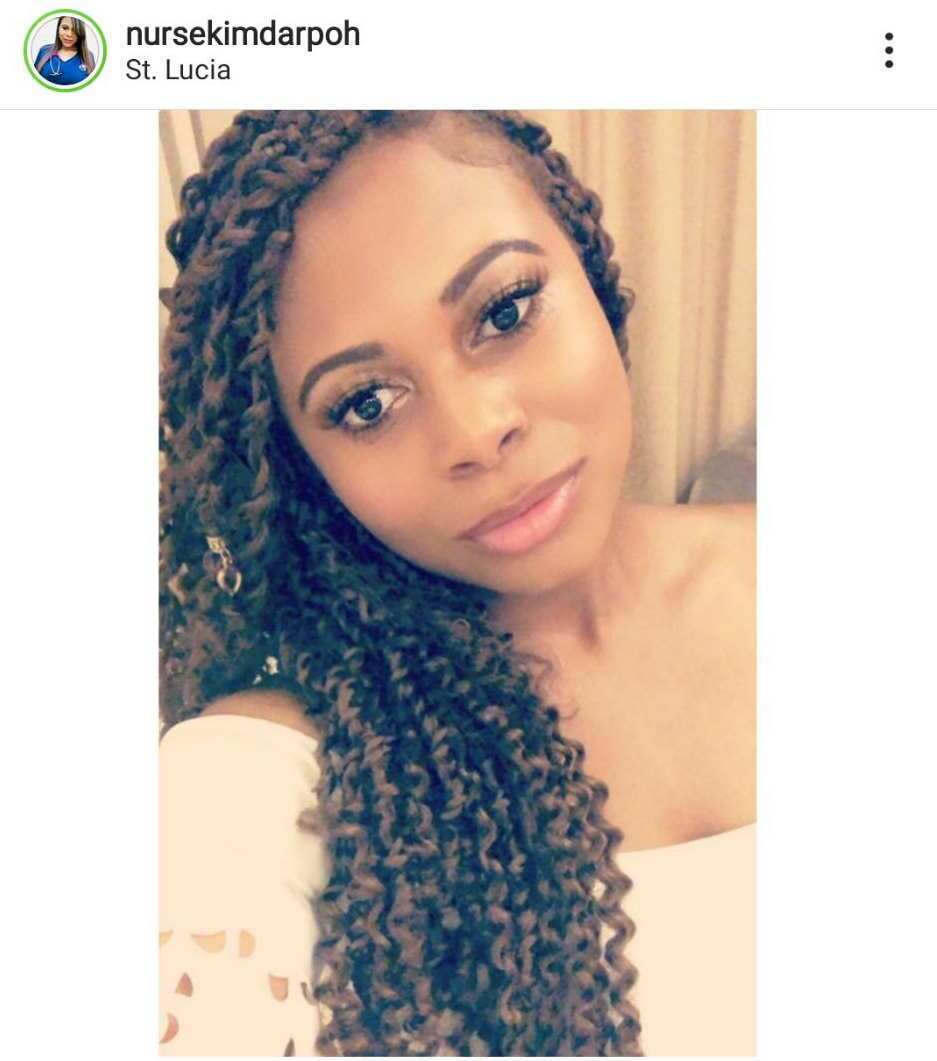The image size is (937, 1061).
Task: Open nursekimdarpoh's profile picture story
Action: point(65,51)
